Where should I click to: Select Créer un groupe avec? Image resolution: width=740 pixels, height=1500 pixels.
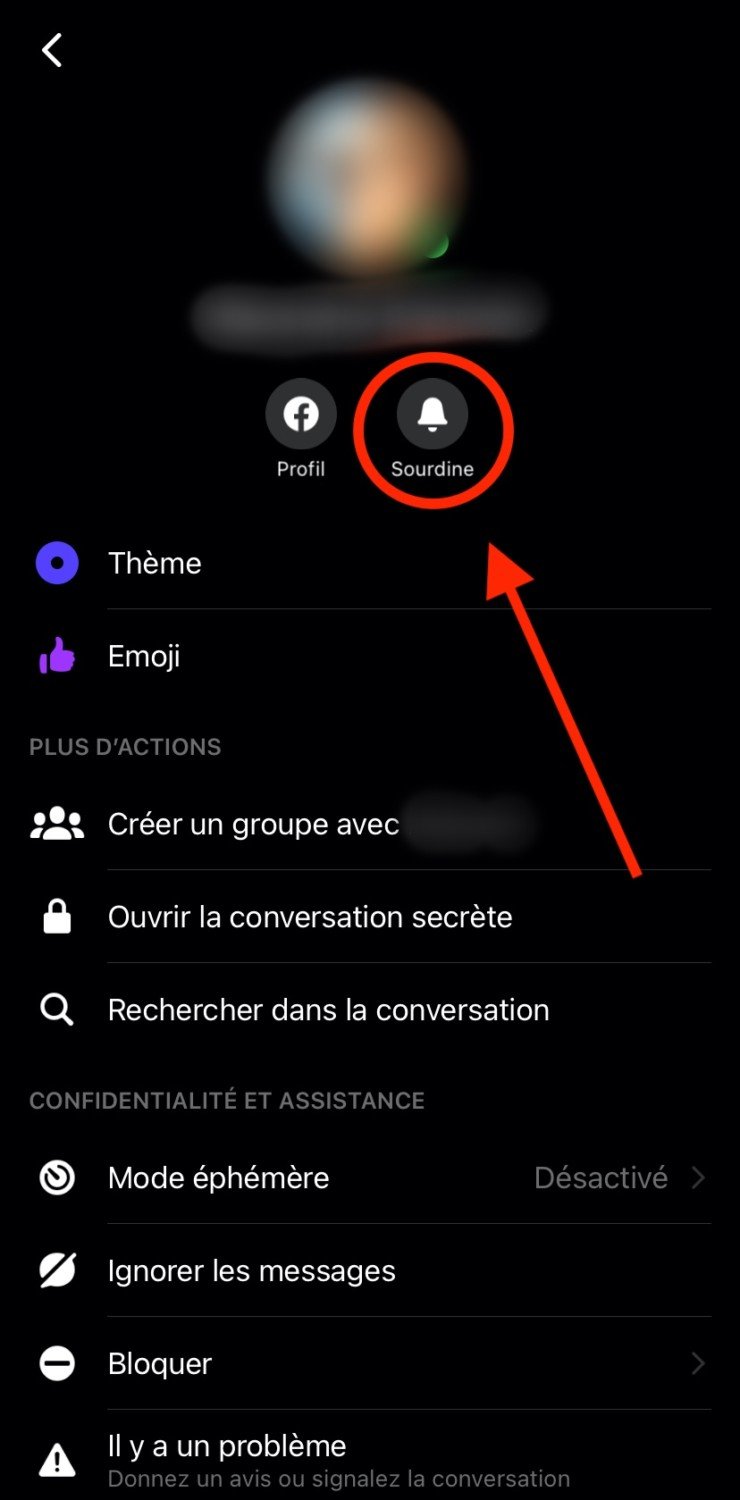pos(253,824)
